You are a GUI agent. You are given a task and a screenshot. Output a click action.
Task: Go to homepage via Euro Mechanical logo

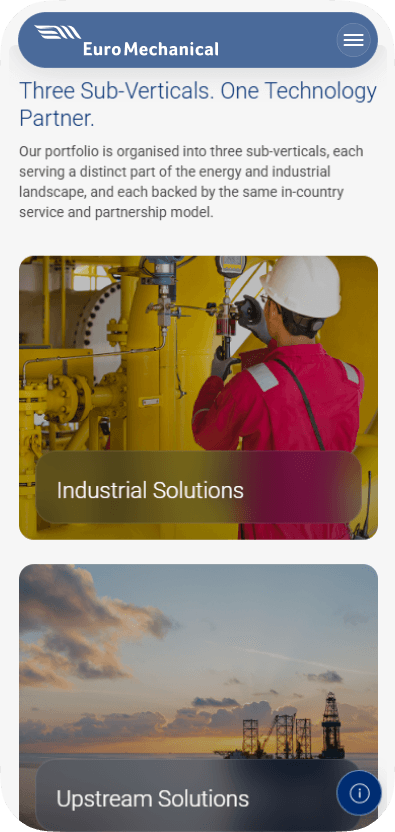126,40
